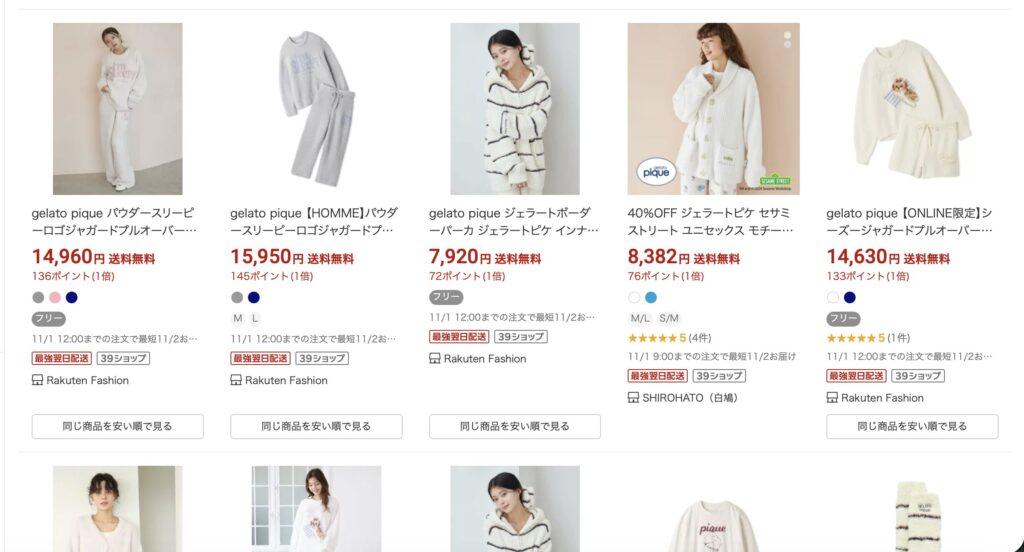Image resolution: width=1024 pixels, height=552 pixels.
Task: Open the Sesame Street unisex cardigan image
Action: click(x=713, y=108)
